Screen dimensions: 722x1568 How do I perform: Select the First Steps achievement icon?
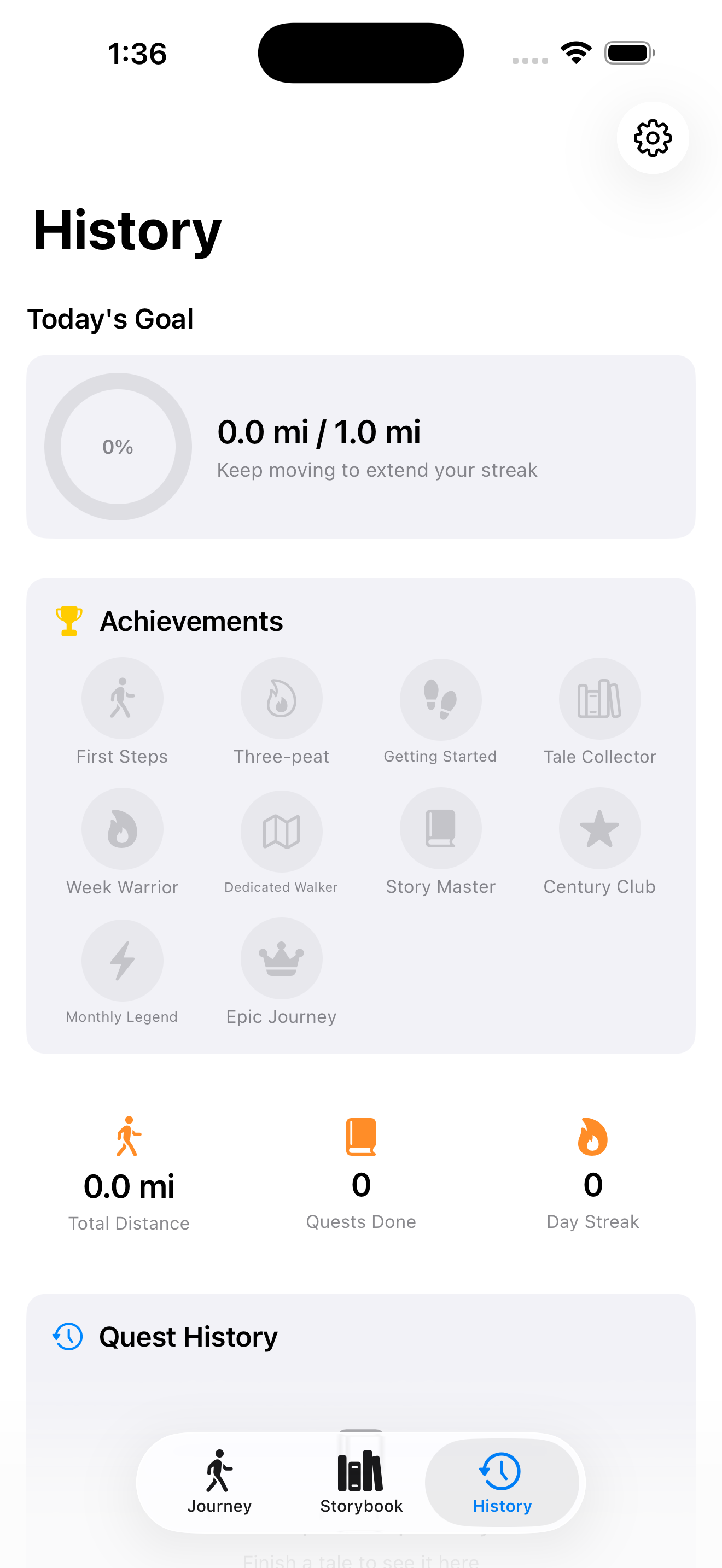tap(123, 698)
